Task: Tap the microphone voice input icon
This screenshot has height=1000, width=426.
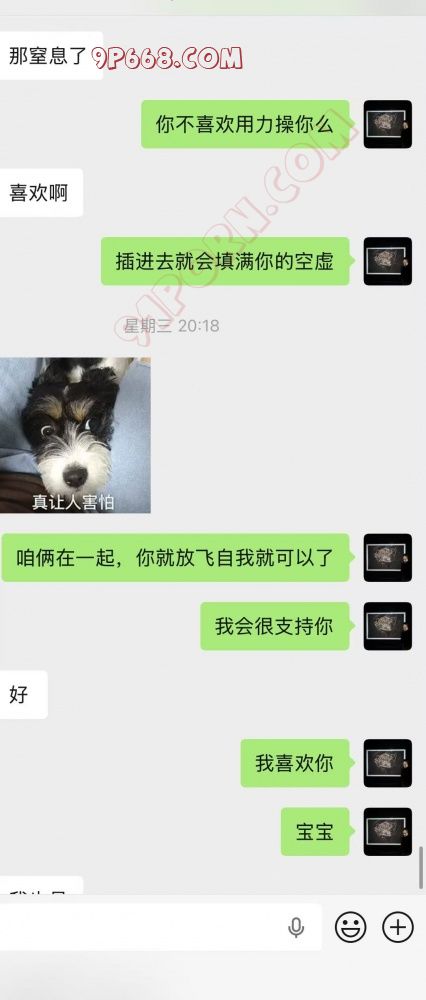Action: (296, 927)
